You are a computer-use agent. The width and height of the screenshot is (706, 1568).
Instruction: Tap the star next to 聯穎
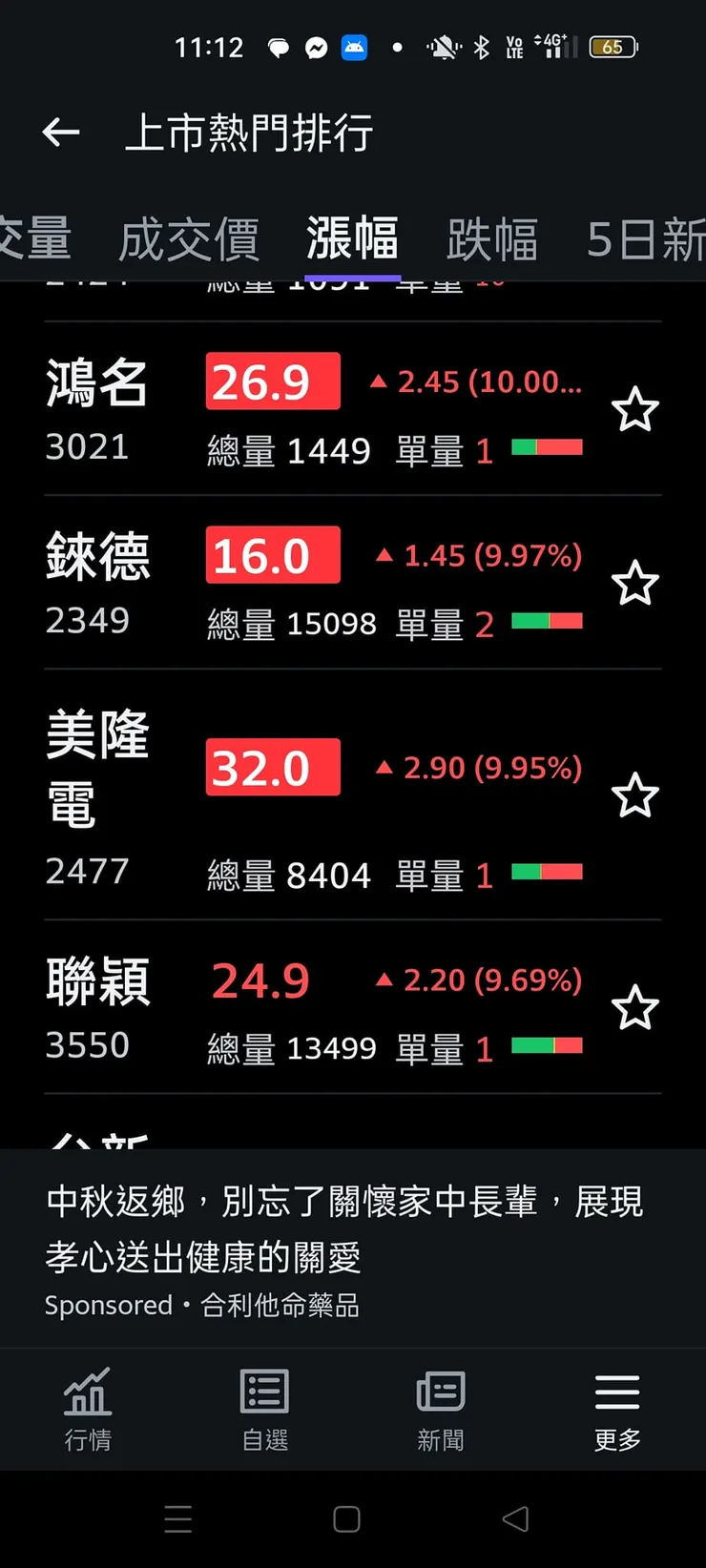point(635,1008)
